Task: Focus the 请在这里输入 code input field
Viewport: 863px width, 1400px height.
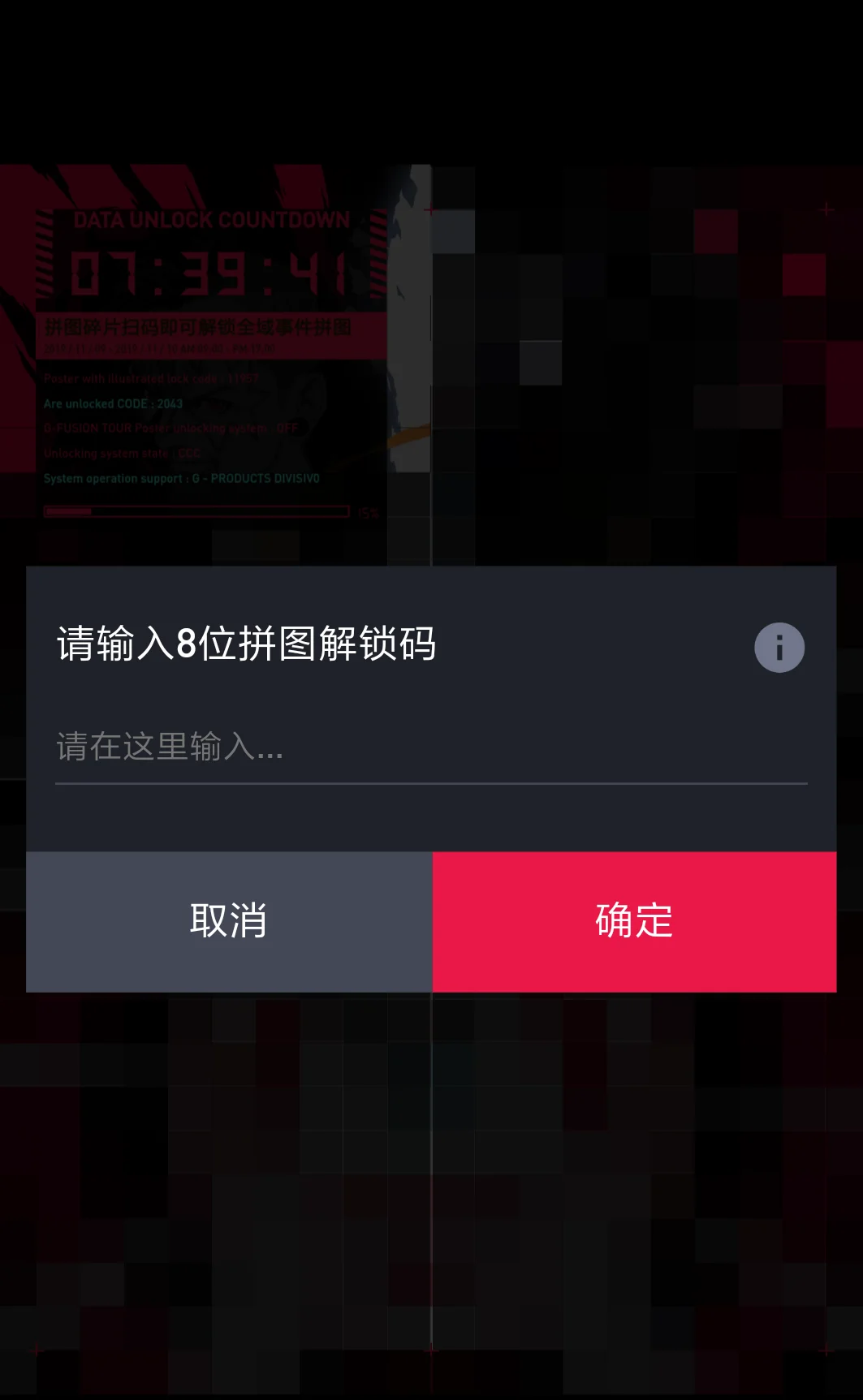Action: pyautogui.click(x=431, y=747)
